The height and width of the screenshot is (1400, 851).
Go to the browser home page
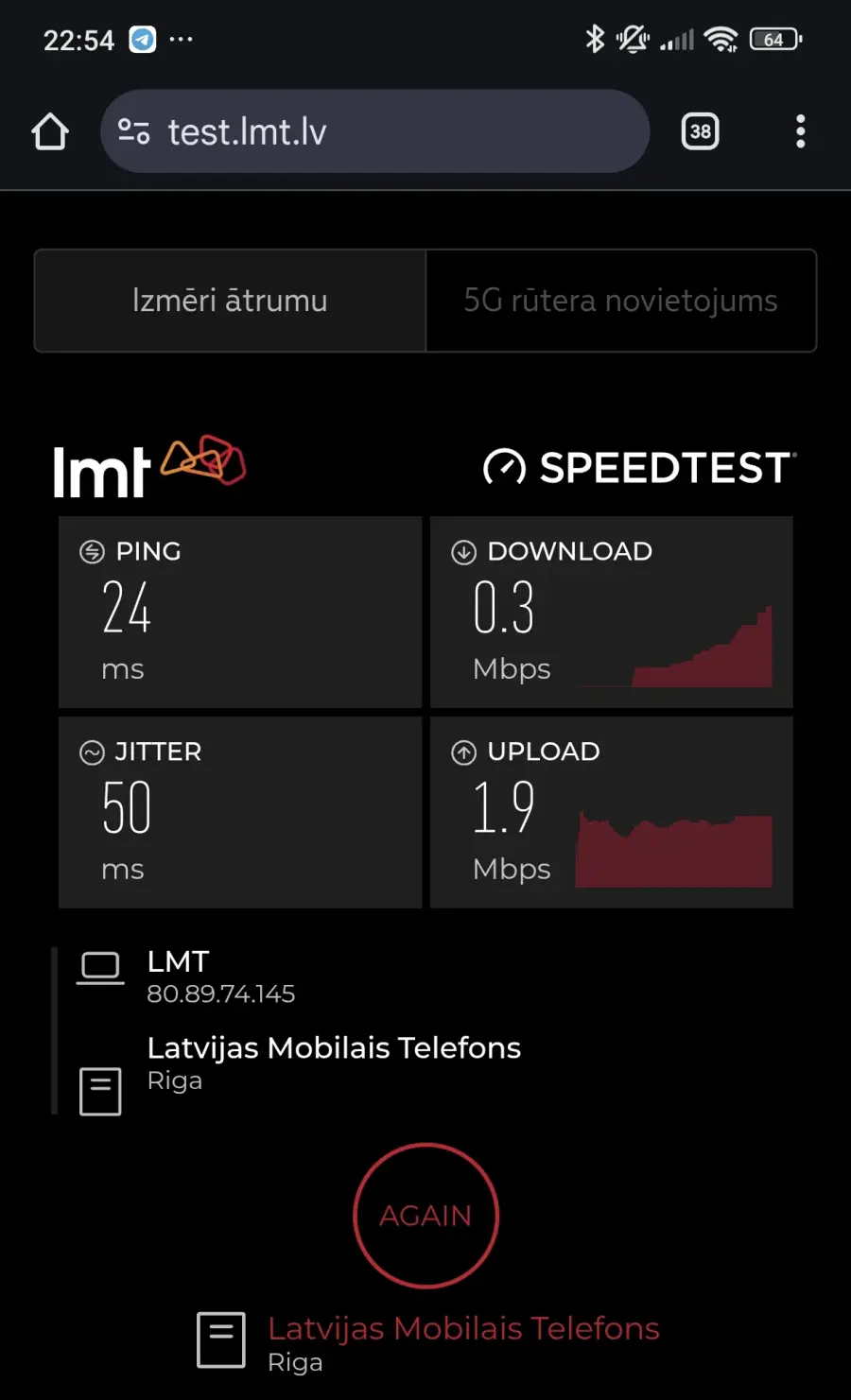50,131
